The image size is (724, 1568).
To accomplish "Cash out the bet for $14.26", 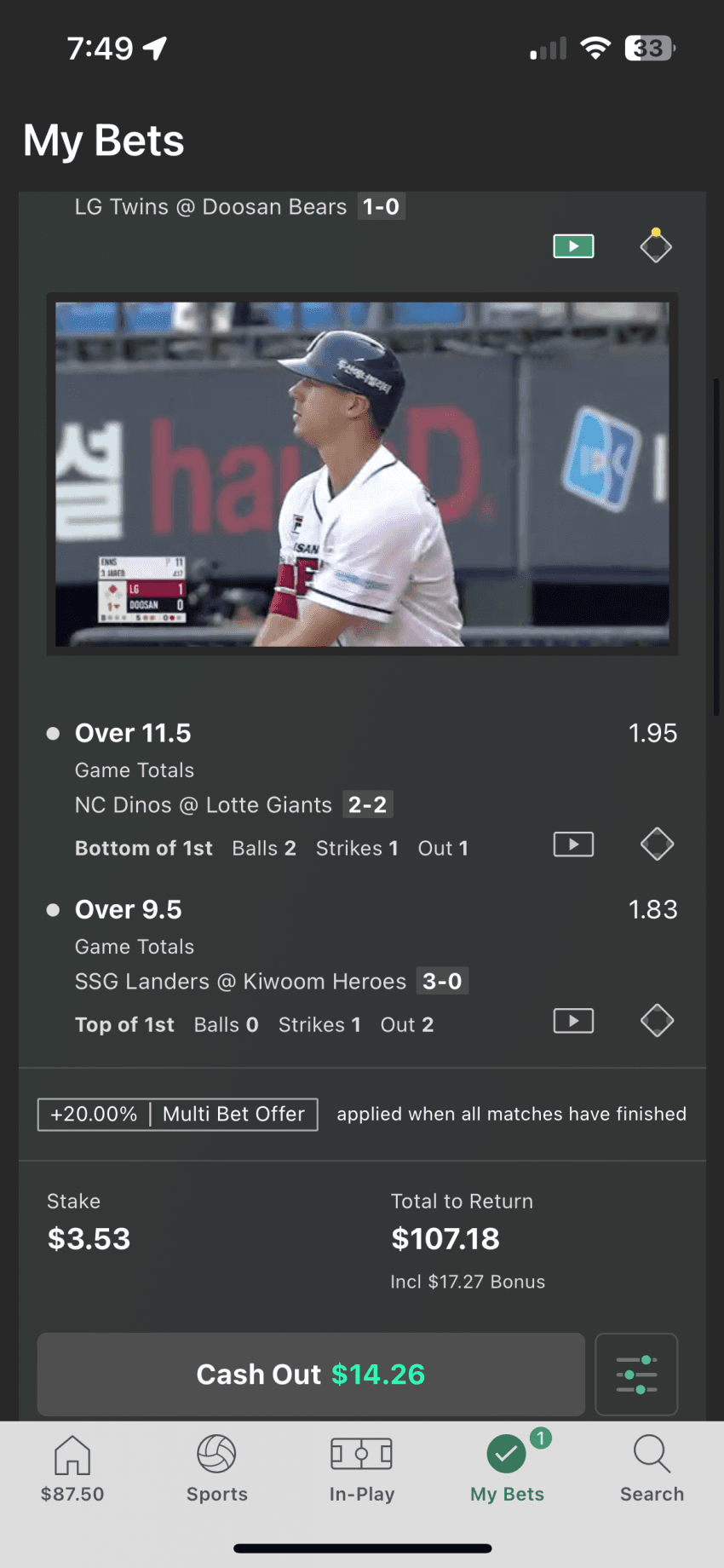I will coord(311,1374).
